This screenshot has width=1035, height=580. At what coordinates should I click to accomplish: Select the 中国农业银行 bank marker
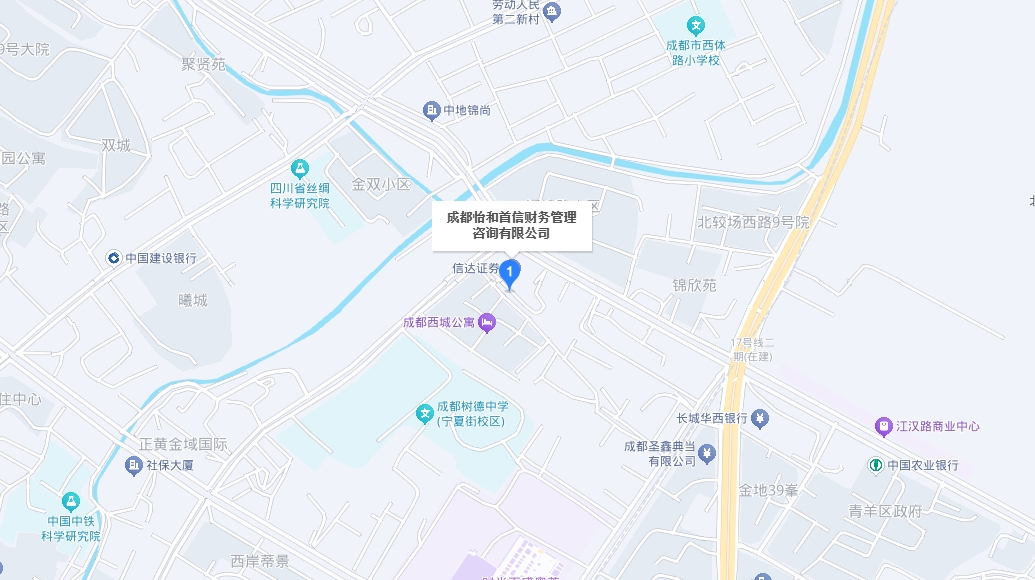point(875,465)
